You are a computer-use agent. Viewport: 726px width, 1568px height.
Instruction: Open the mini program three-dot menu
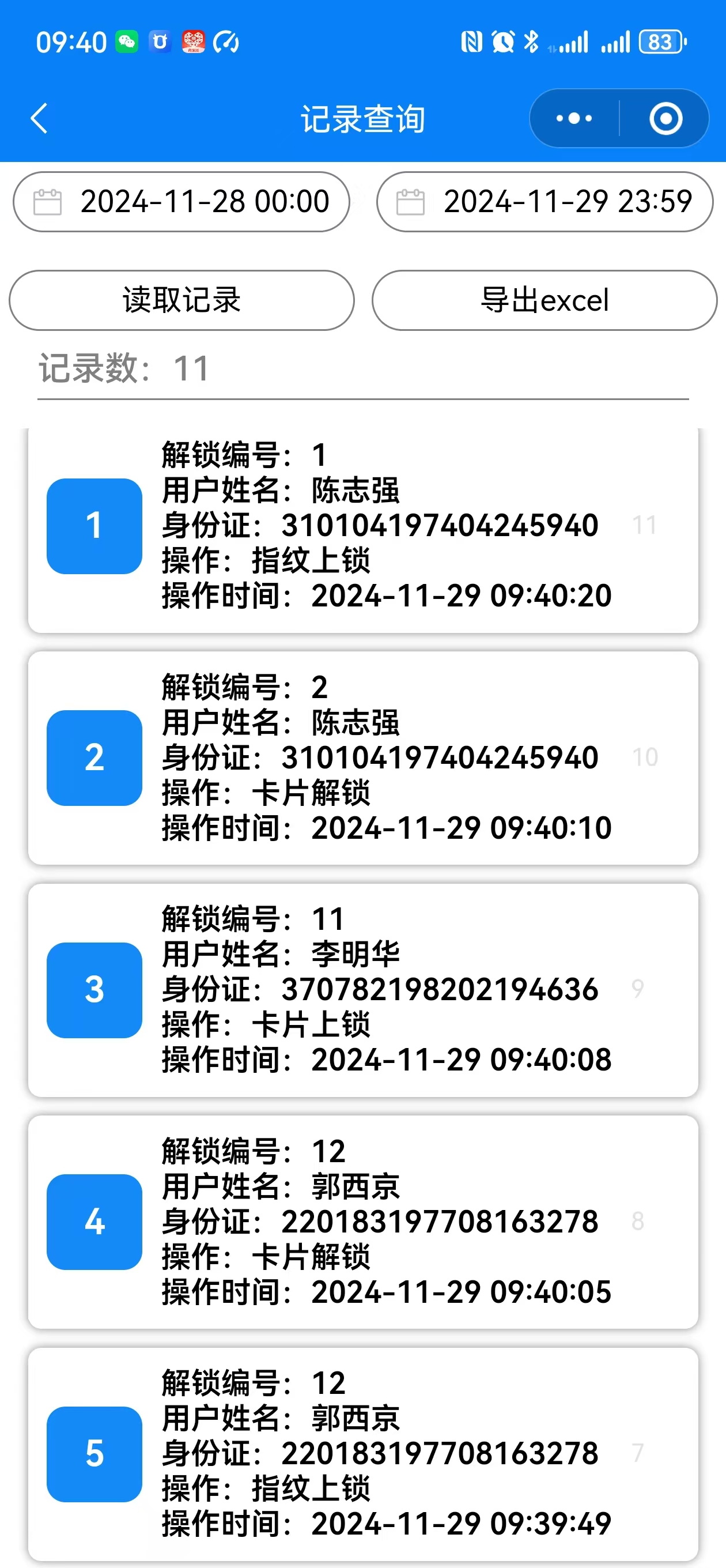tap(574, 118)
